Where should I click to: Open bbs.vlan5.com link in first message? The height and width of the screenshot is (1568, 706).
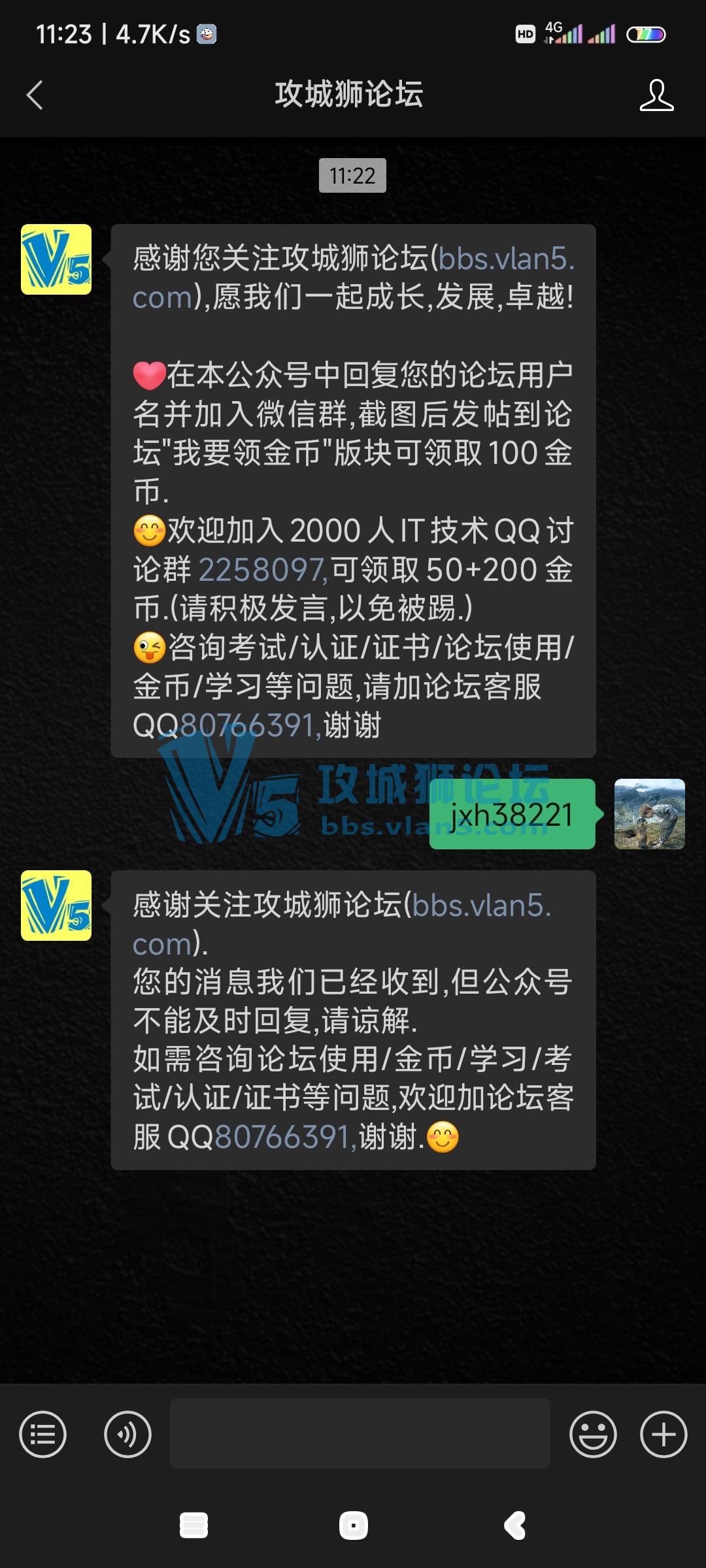(505, 259)
